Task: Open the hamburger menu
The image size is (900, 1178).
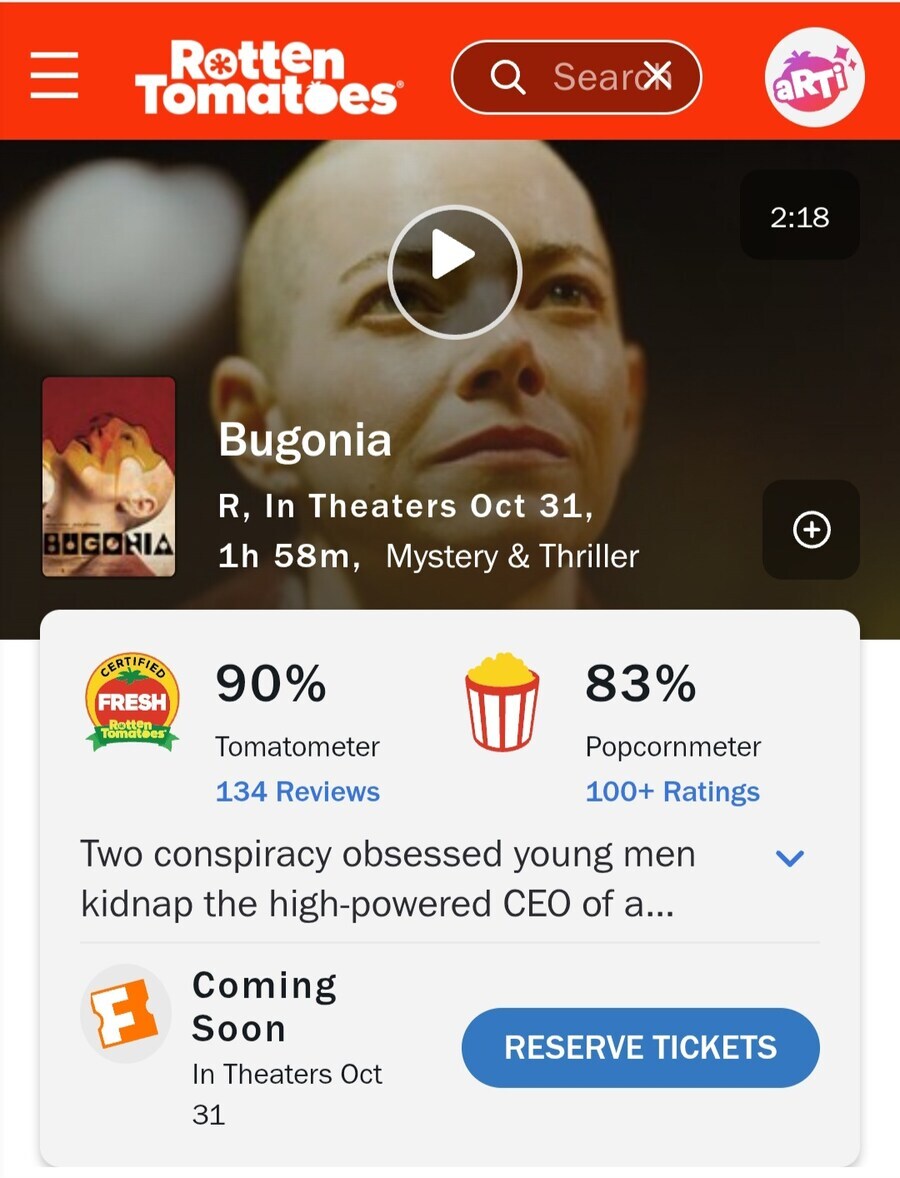Action: click(x=54, y=75)
